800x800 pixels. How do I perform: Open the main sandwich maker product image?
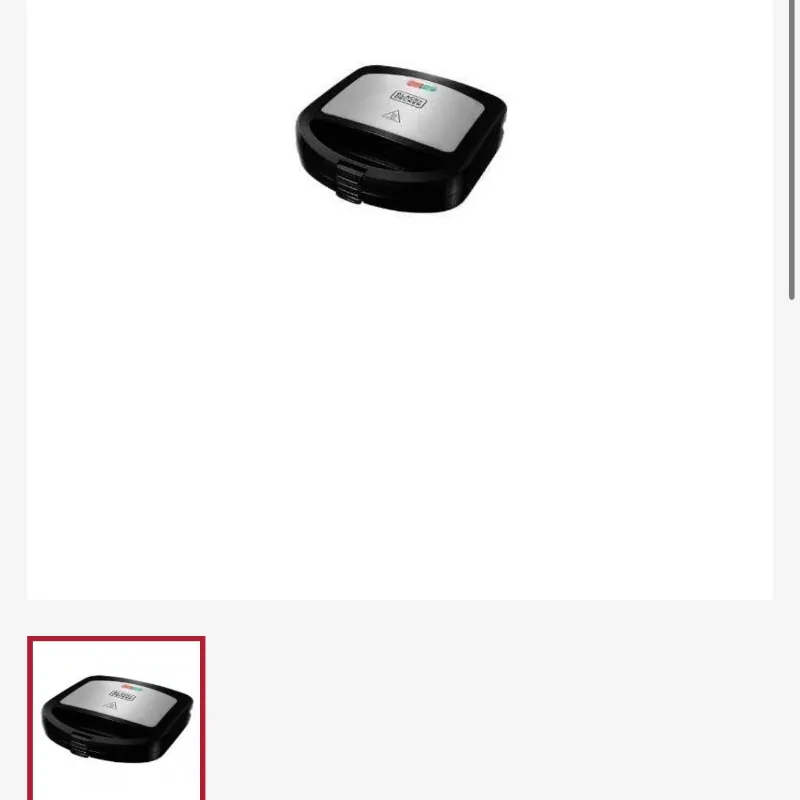pyautogui.click(x=400, y=136)
